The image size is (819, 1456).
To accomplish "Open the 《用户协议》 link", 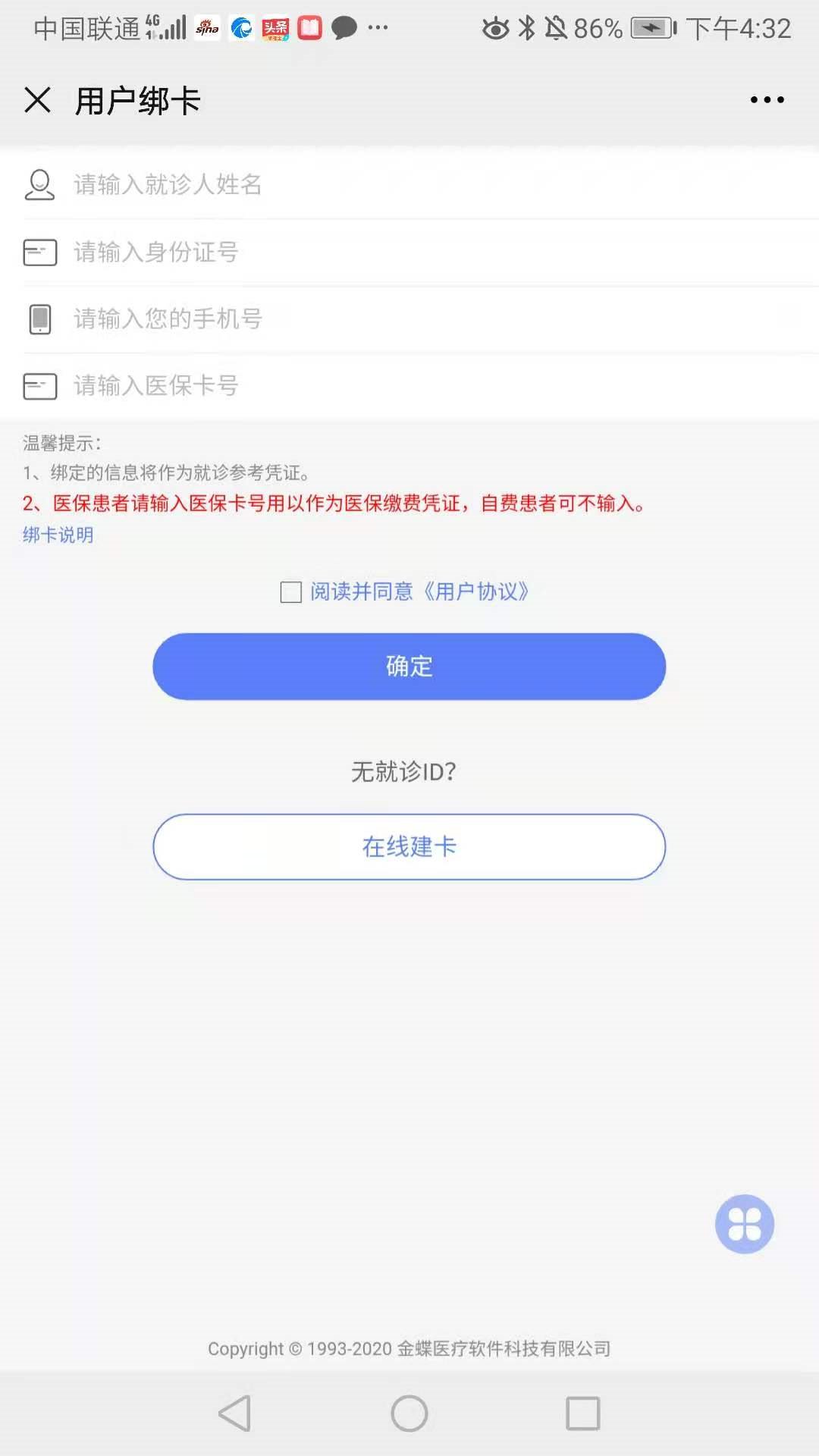I will [x=475, y=591].
